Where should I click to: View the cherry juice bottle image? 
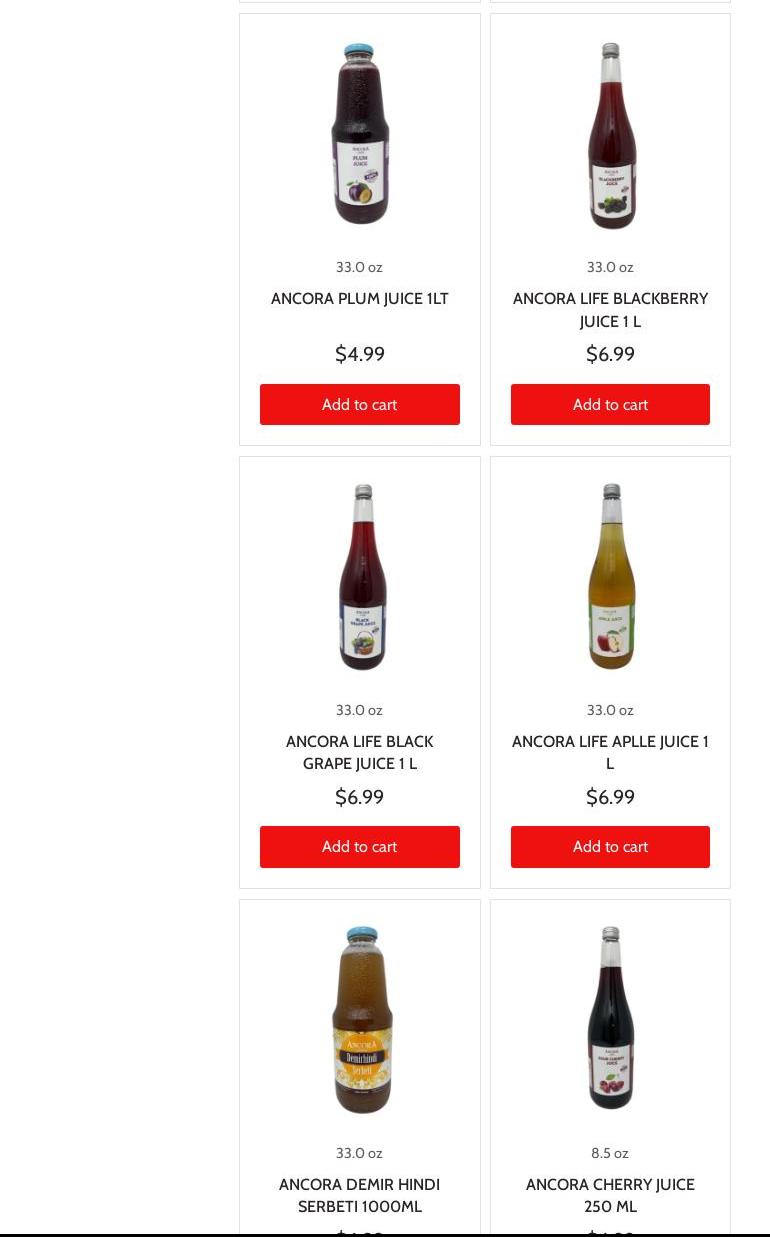pyautogui.click(x=610, y=1017)
